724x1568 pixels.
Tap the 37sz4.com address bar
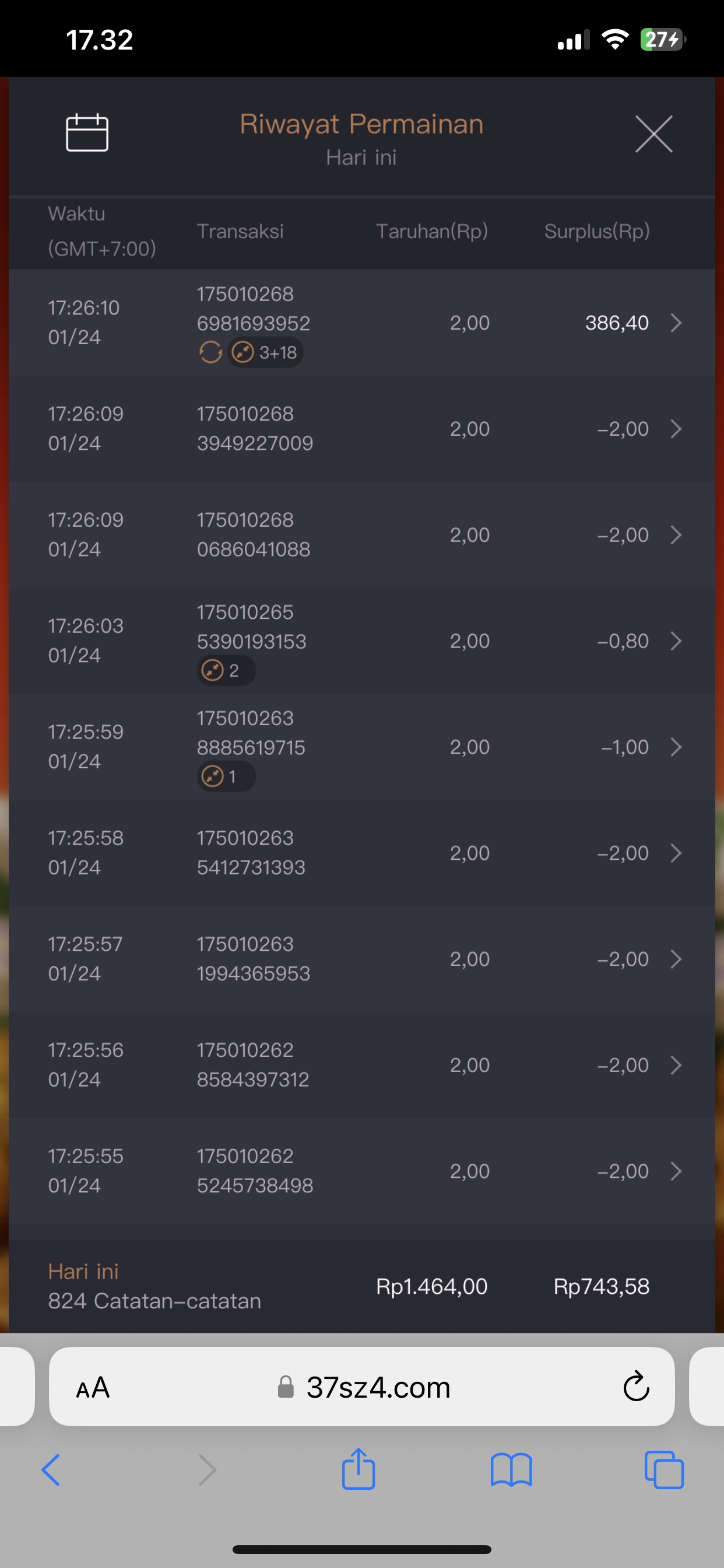click(x=377, y=1388)
